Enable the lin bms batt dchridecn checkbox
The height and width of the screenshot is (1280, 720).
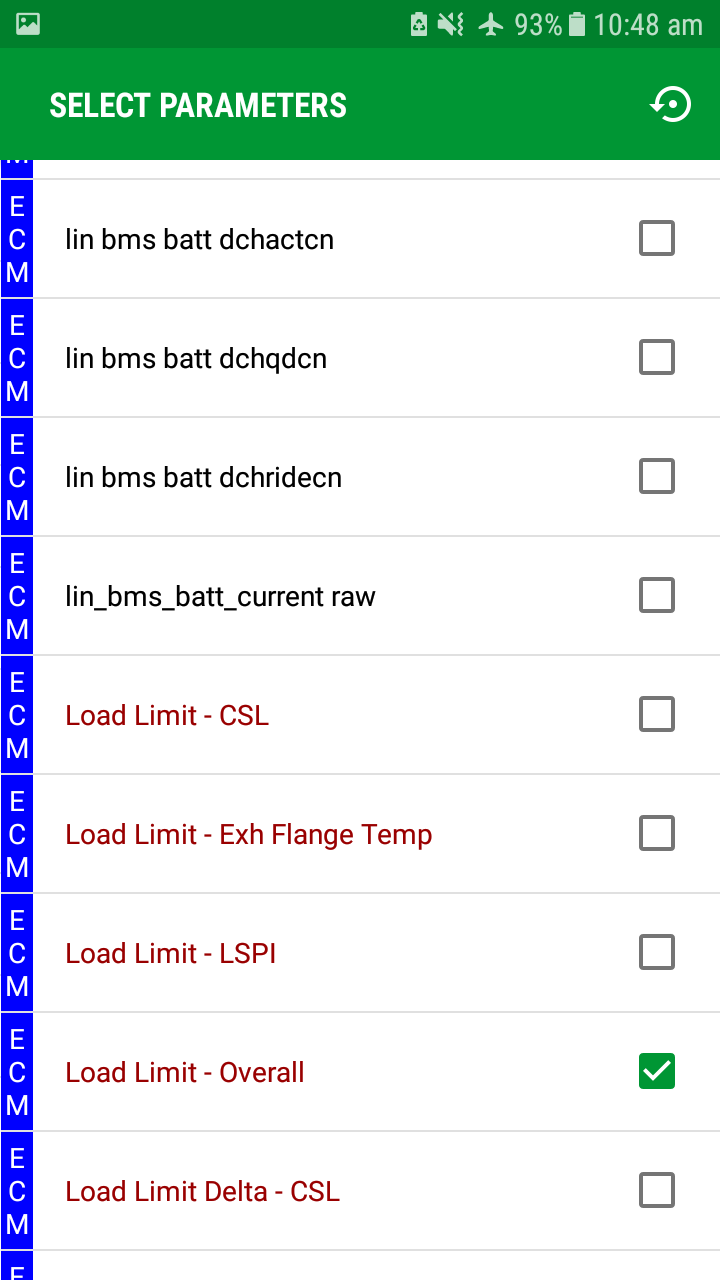(657, 477)
